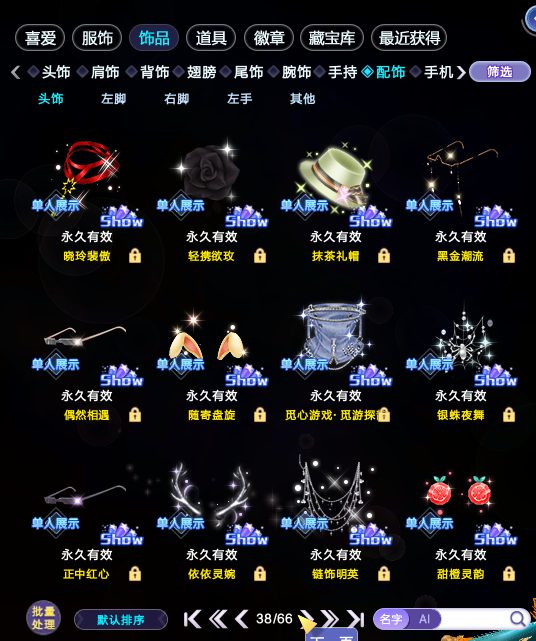Choose the 翅膀 subcategory

(201, 72)
